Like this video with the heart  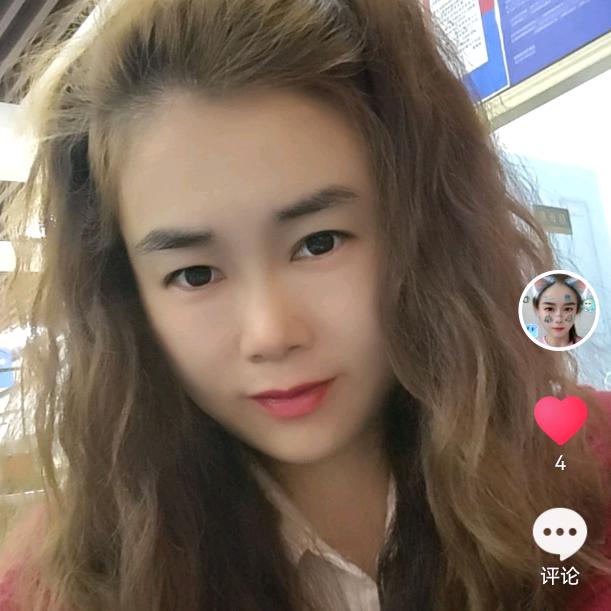(560, 420)
